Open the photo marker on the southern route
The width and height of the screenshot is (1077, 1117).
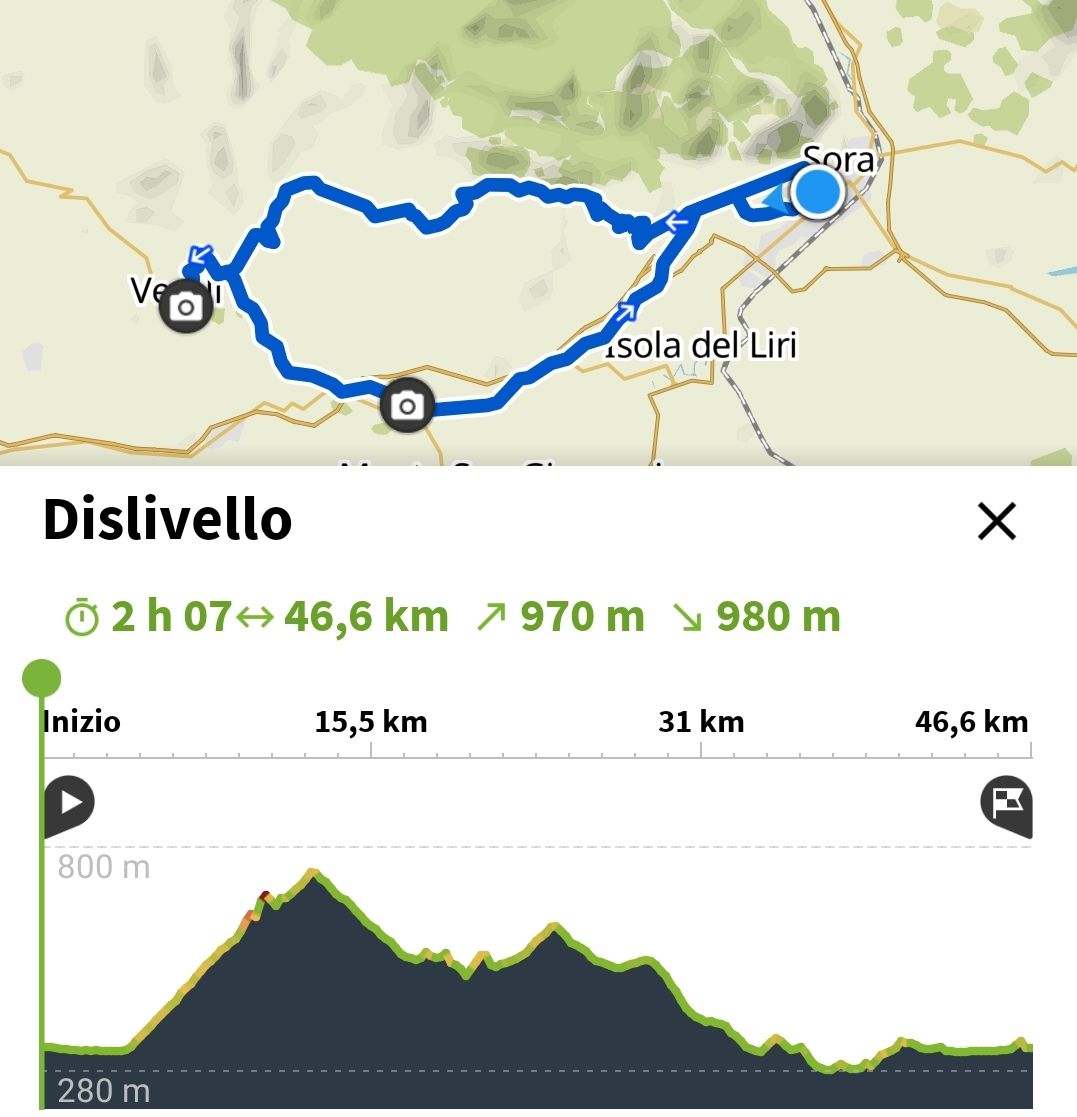[x=407, y=406]
